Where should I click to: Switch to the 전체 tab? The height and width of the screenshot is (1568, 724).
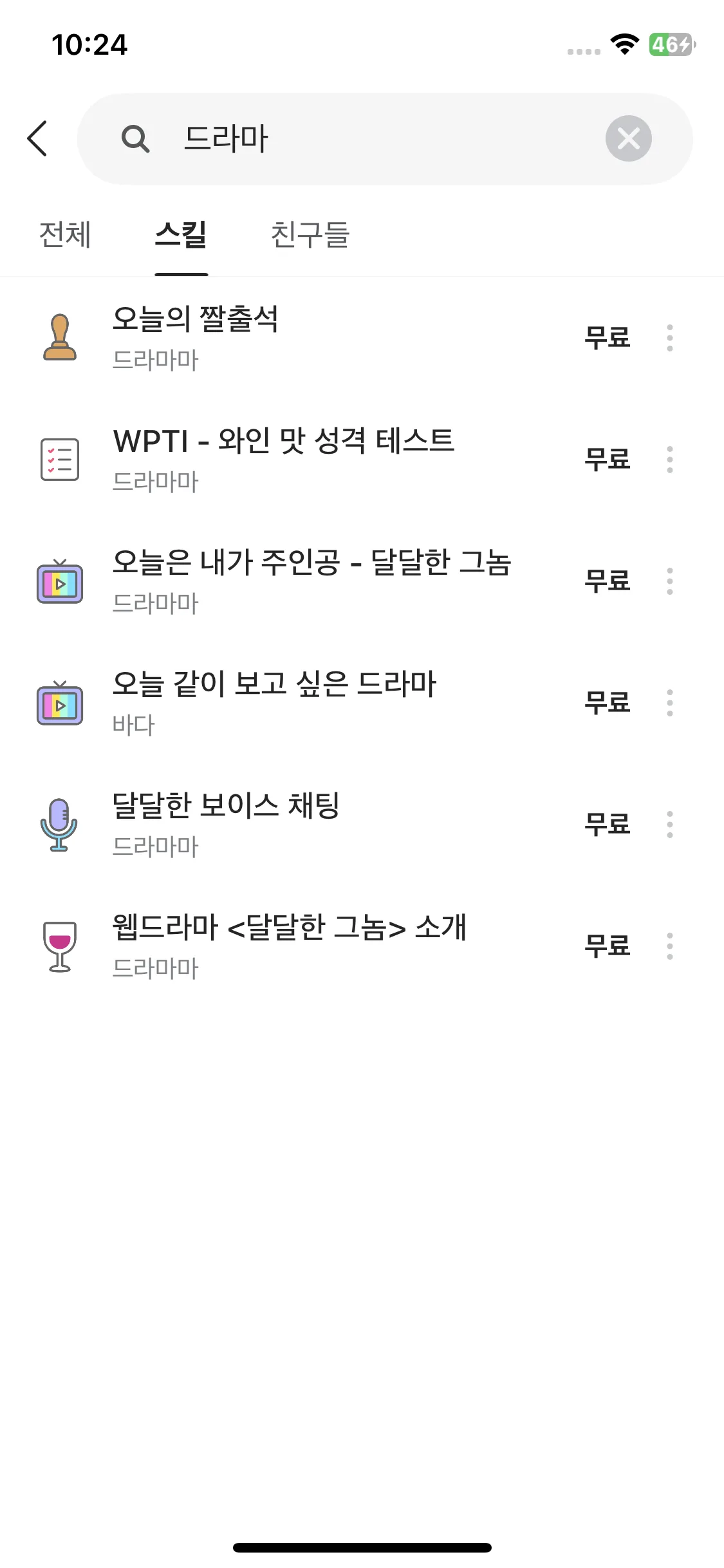point(65,234)
